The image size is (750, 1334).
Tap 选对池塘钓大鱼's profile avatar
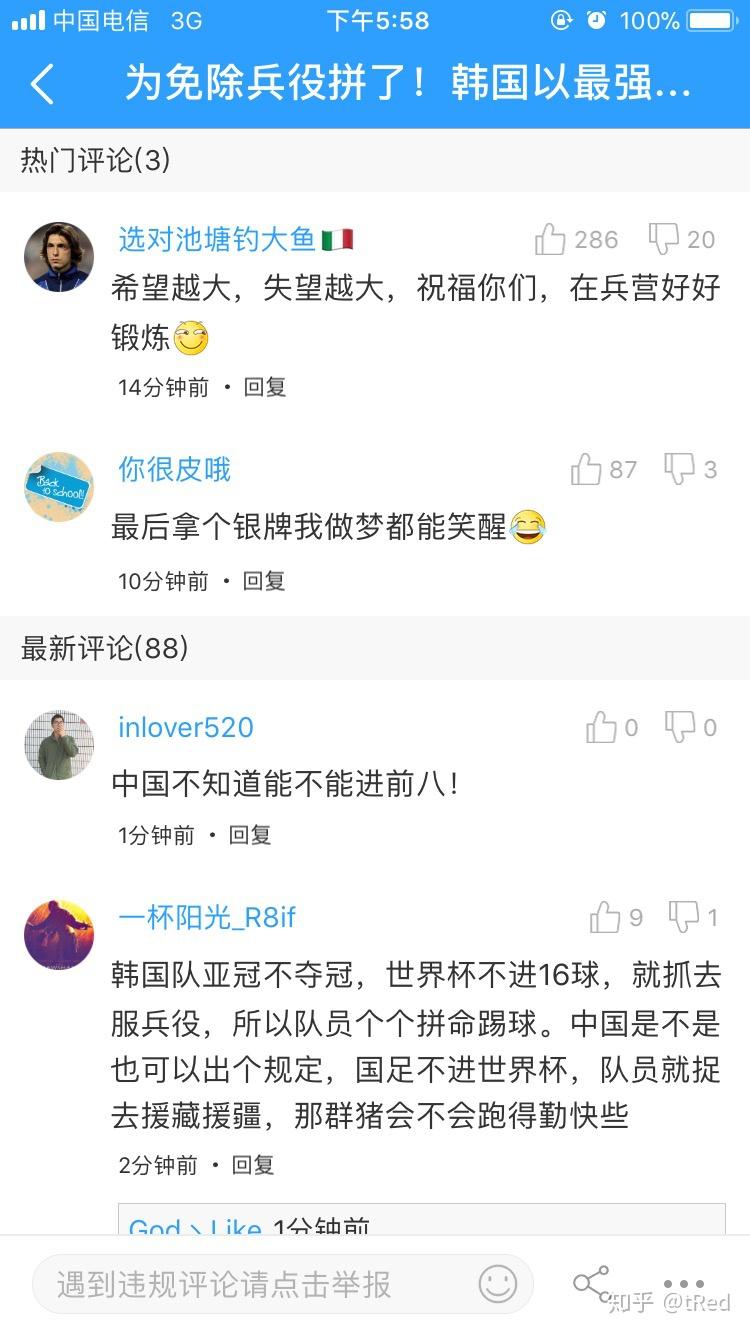[58, 256]
